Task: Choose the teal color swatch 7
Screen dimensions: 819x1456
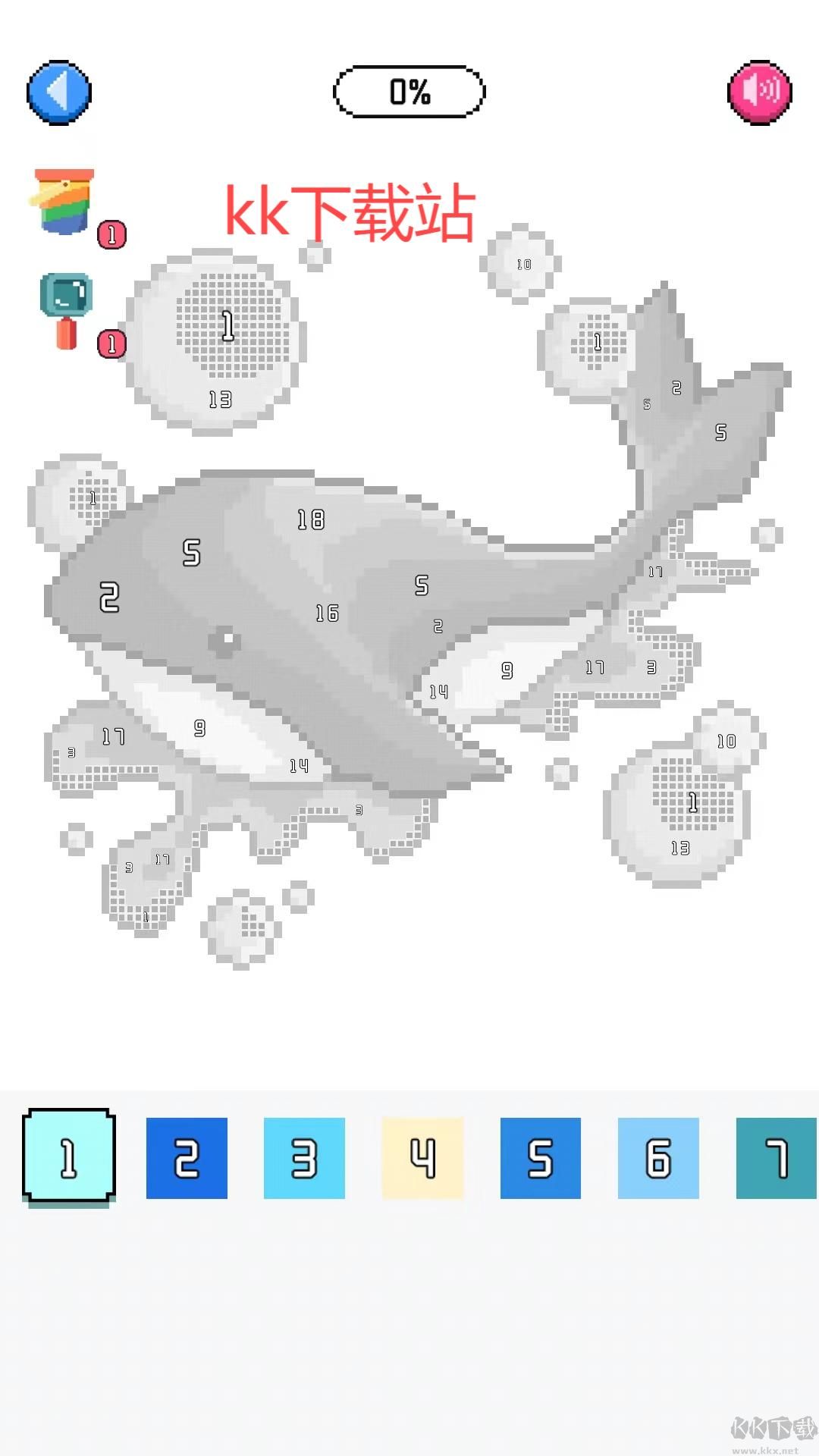Action: (777, 1158)
